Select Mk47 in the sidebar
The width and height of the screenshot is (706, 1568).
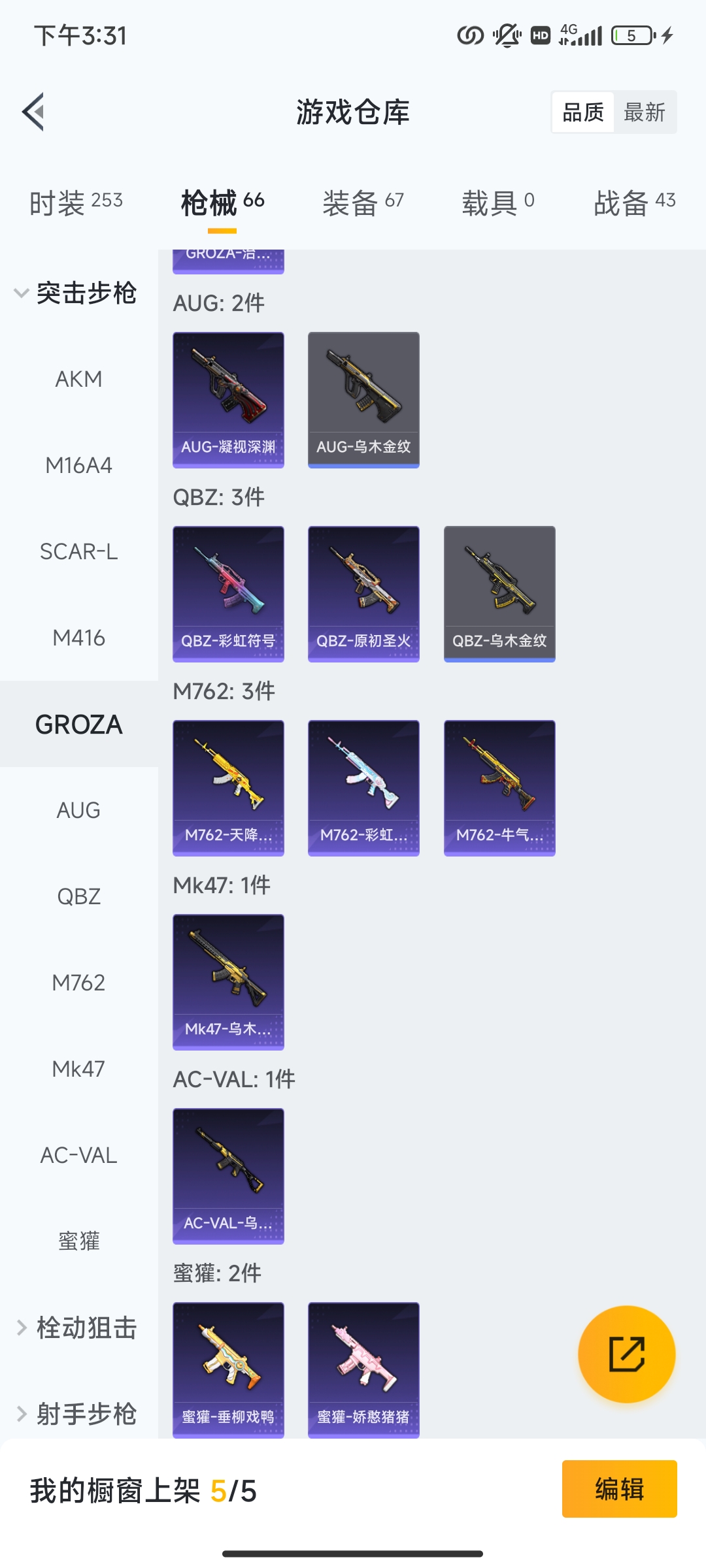coord(78,1069)
